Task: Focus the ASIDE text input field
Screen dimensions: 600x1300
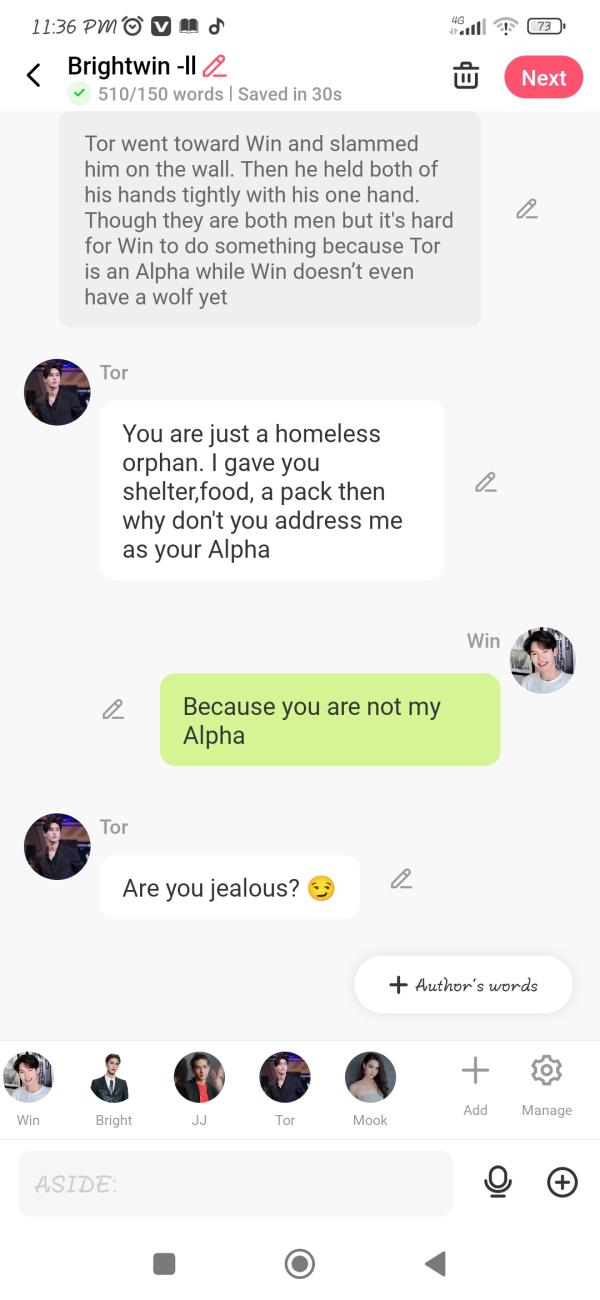Action: pos(235,1184)
